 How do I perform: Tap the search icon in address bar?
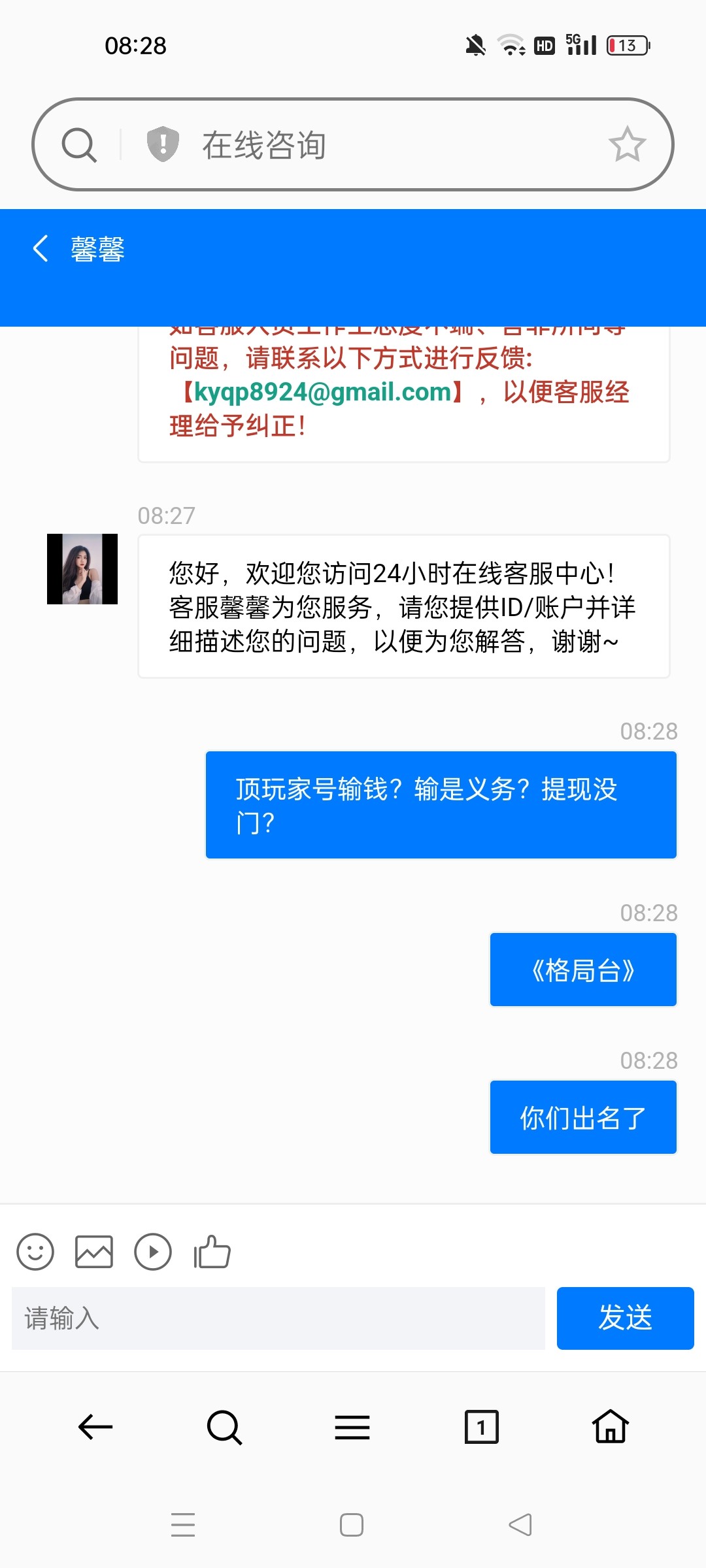click(x=79, y=144)
